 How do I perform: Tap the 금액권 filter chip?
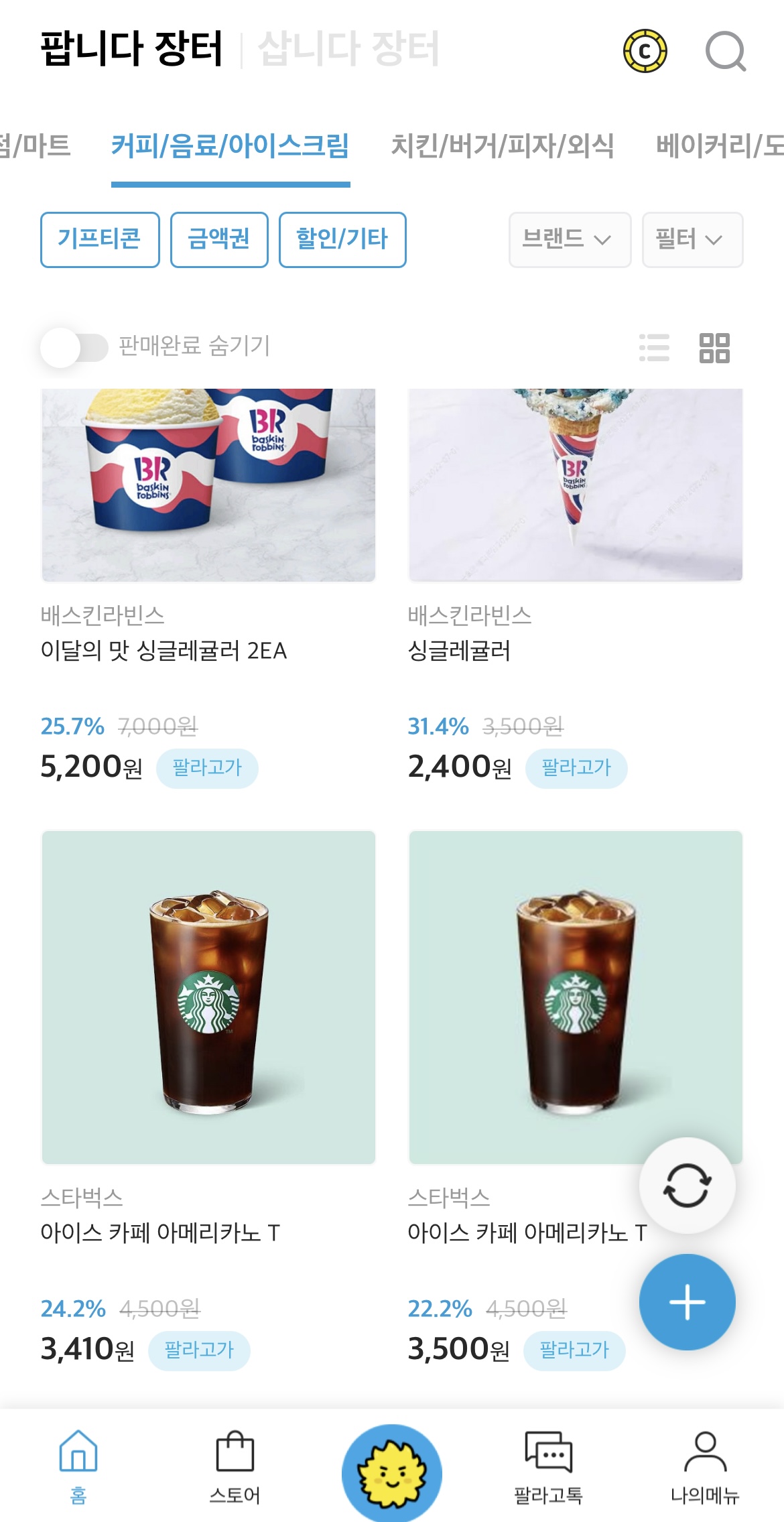pos(219,239)
